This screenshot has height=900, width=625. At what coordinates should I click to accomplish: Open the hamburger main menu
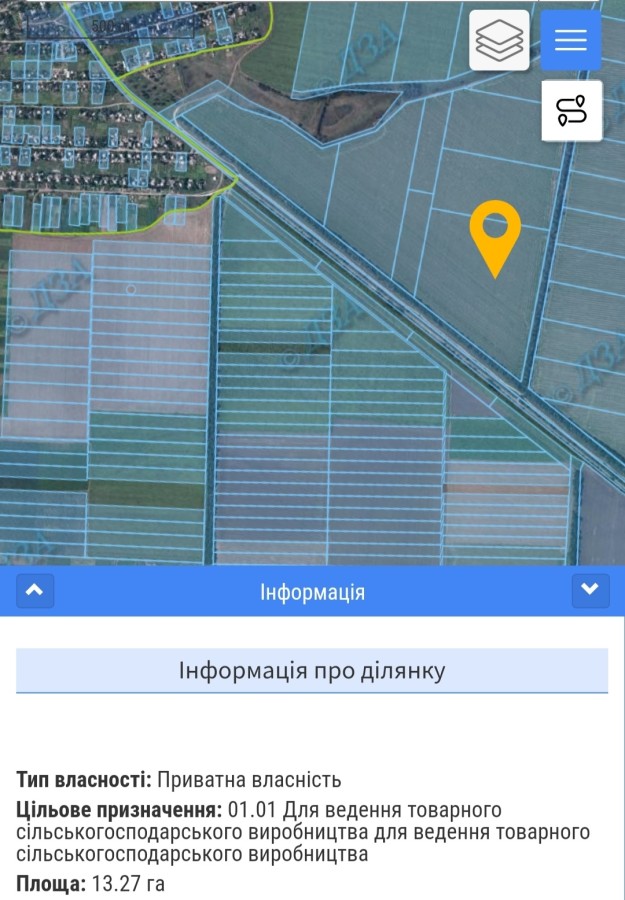[x=571, y=40]
